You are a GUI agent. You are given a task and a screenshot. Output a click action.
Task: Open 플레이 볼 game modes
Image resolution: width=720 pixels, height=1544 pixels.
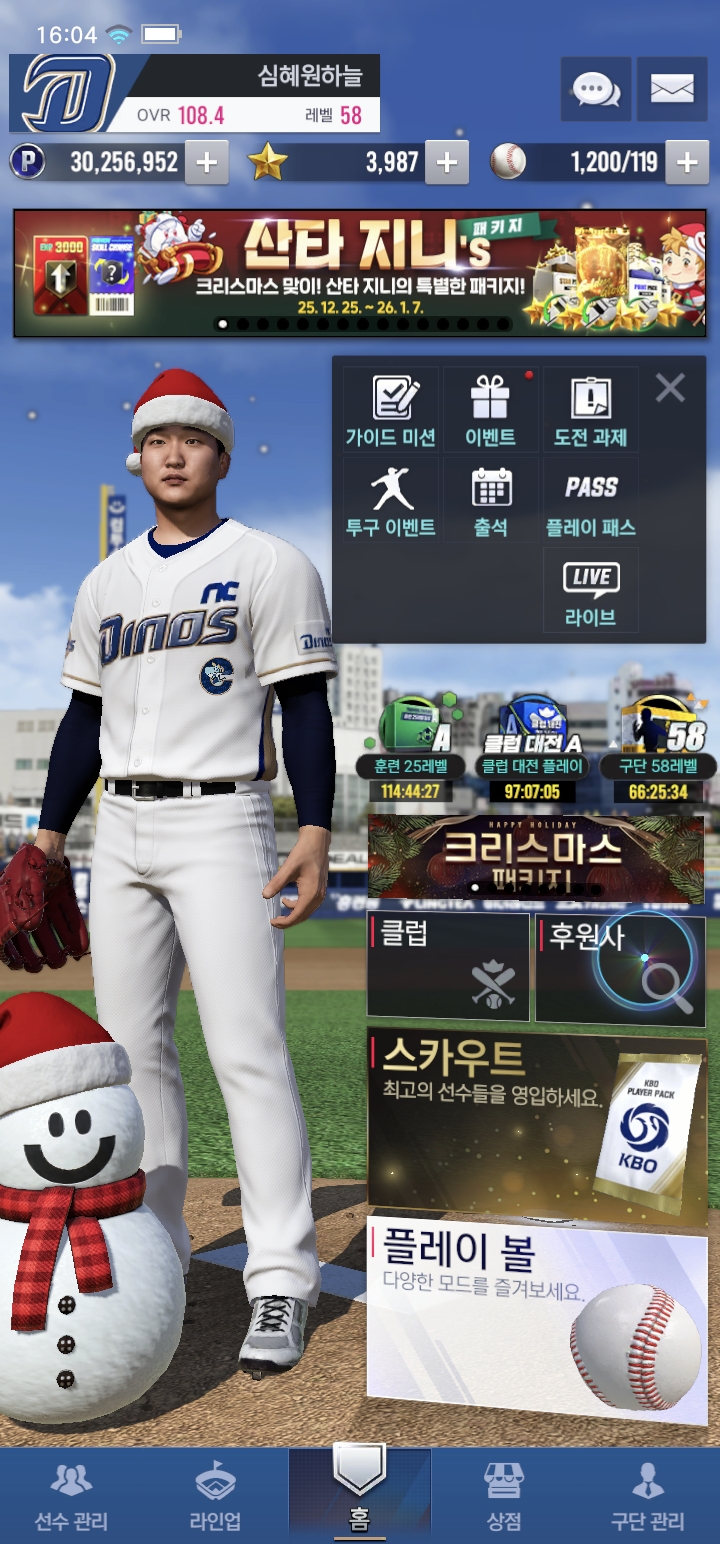click(x=537, y=1305)
